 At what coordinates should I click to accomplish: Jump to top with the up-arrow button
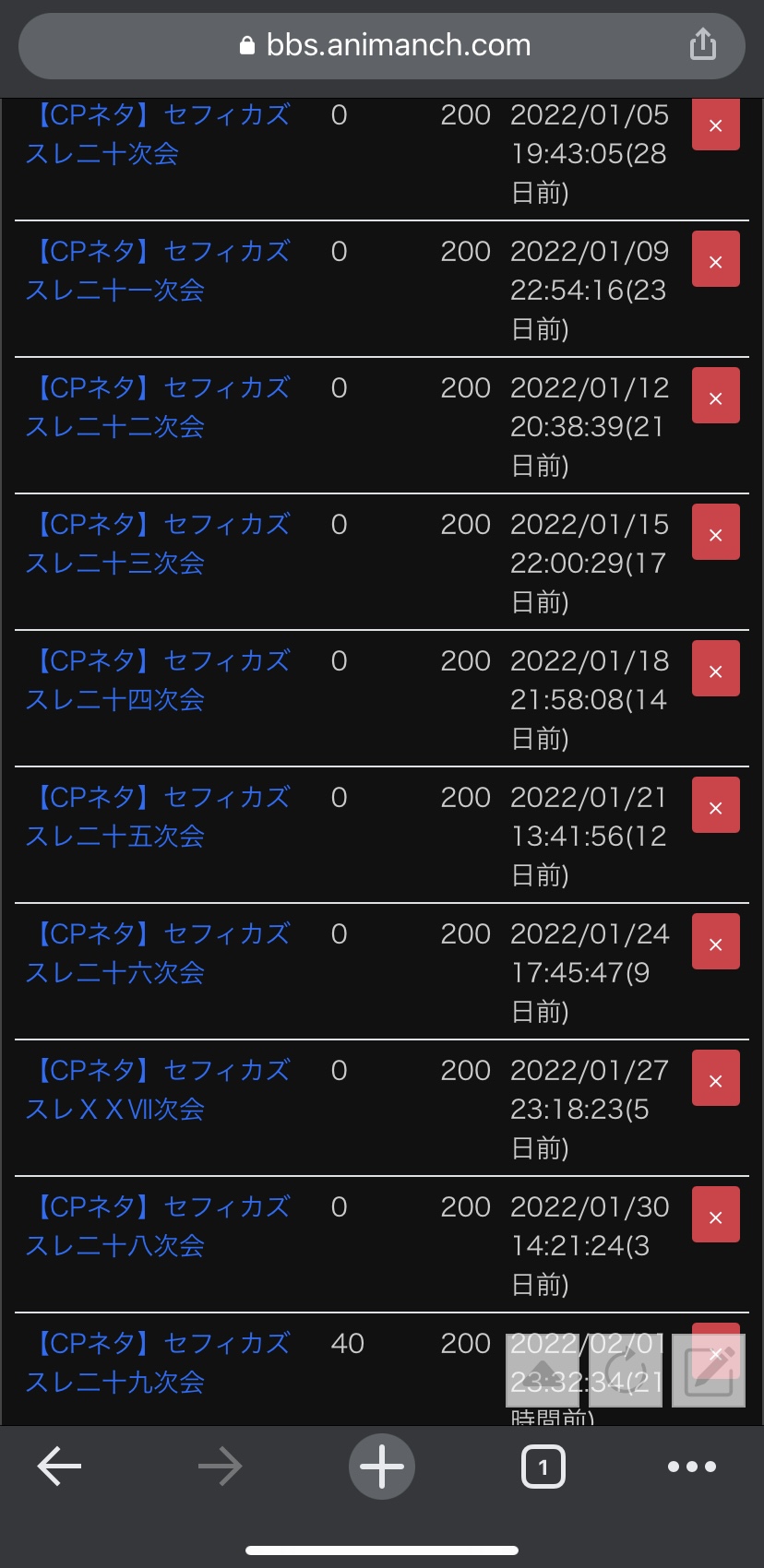[543, 1371]
